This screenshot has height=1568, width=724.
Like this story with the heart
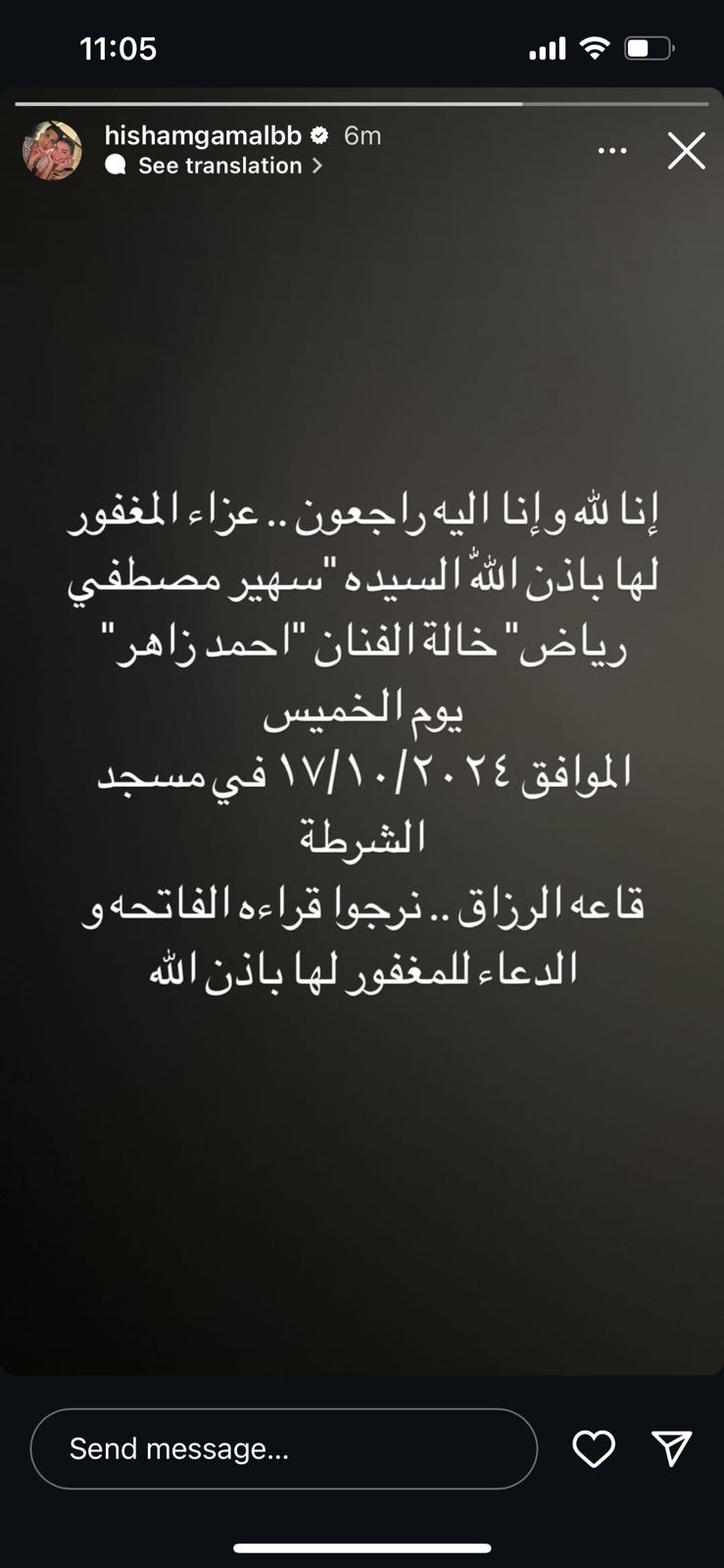[594, 1448]
